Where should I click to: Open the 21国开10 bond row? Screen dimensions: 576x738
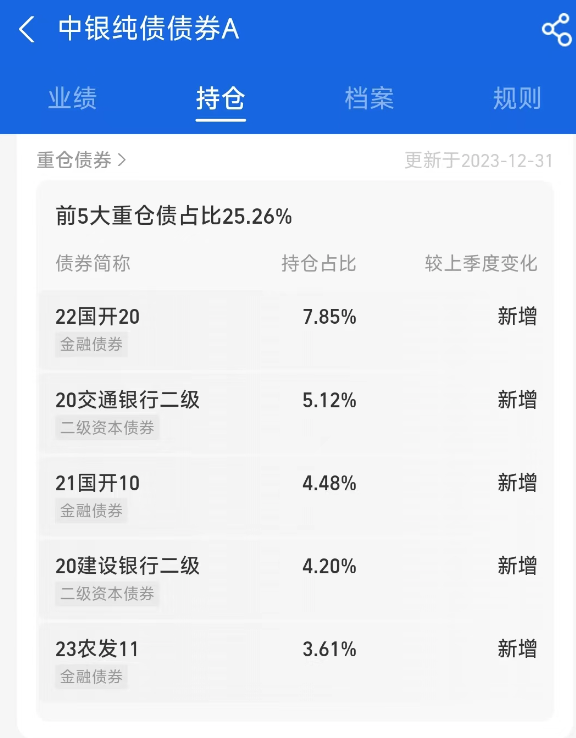click(295, 496)
